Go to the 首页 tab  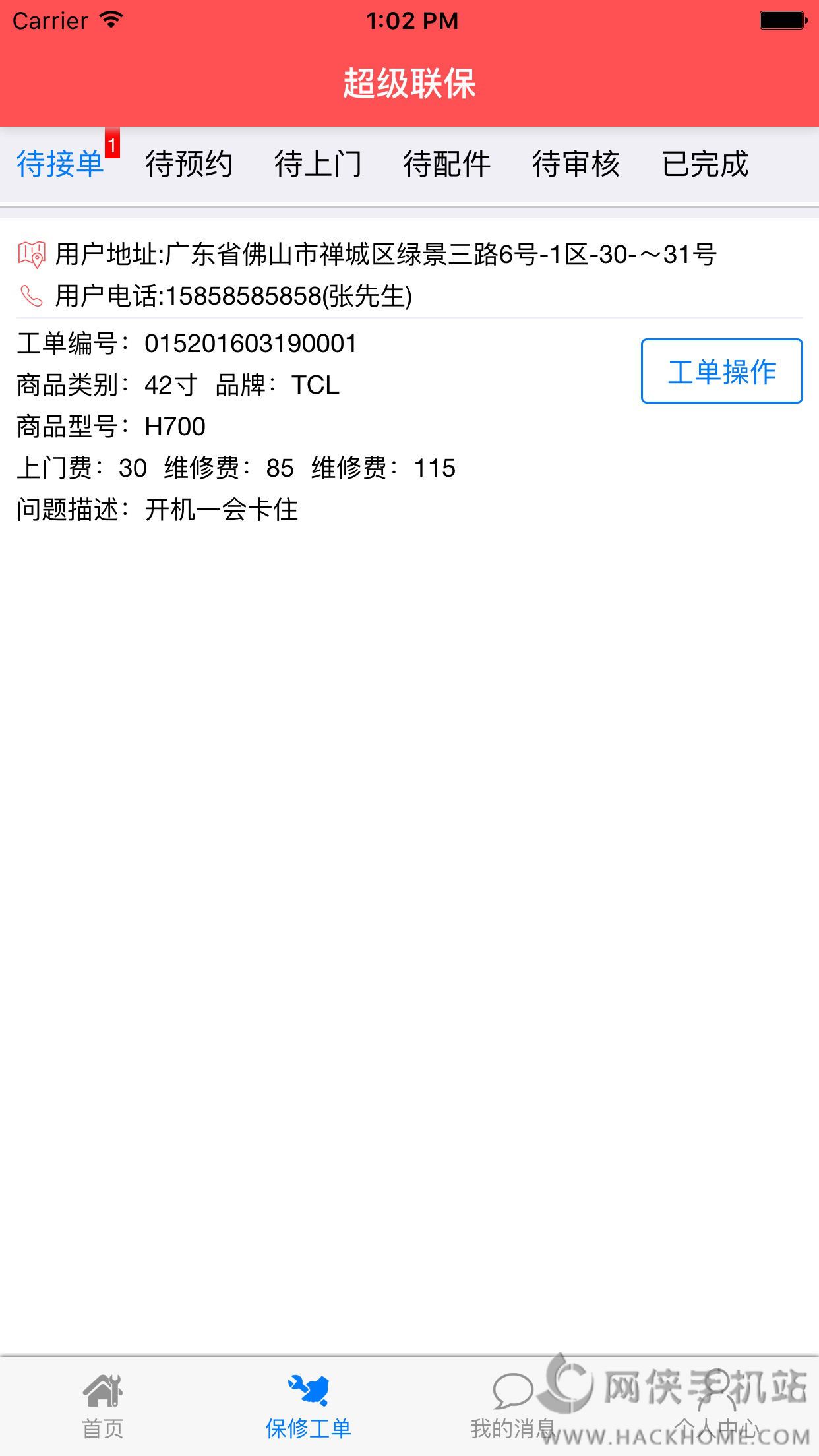click(x=103, y=1406)
